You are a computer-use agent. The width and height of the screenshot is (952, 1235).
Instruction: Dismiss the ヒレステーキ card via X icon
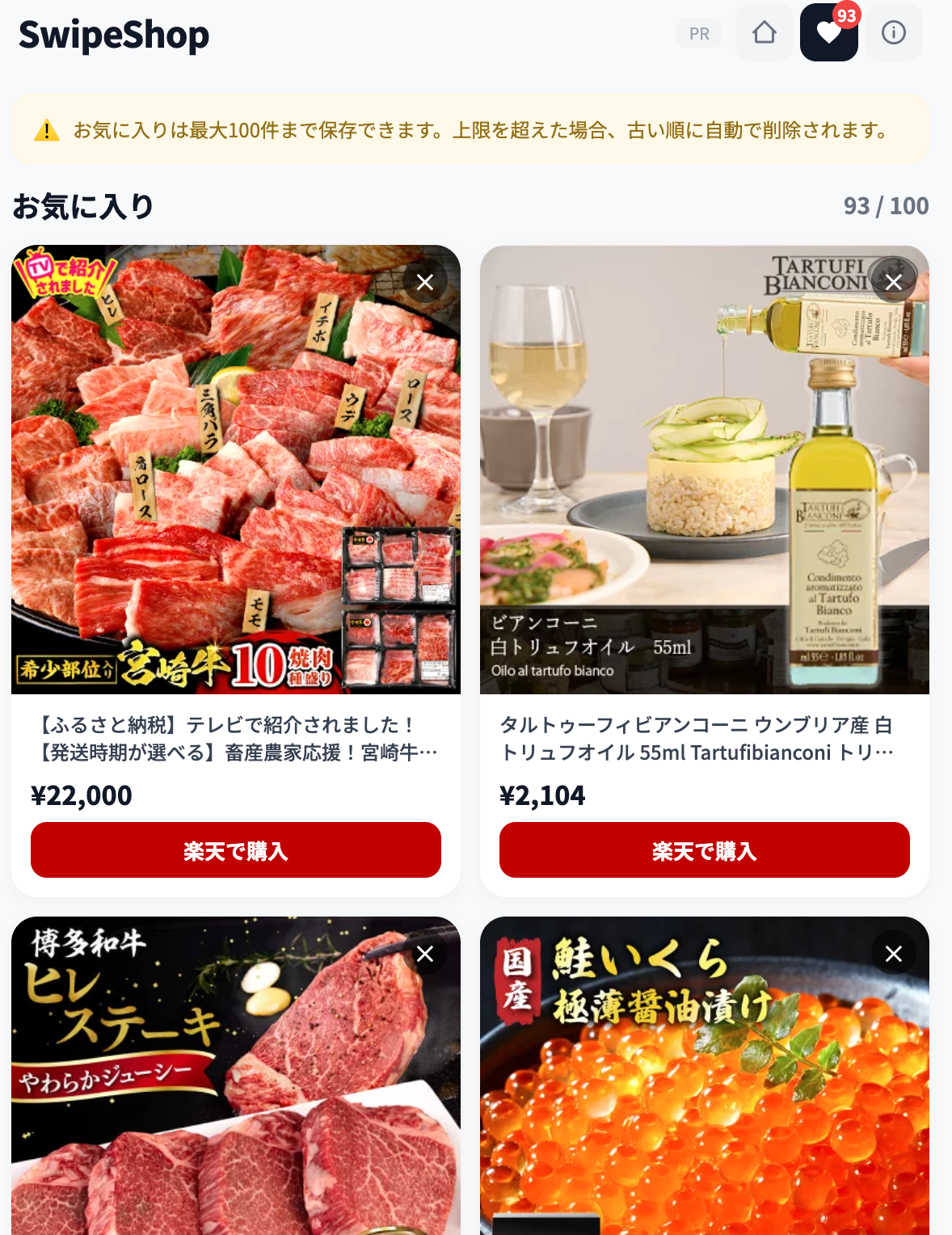pos(423,954)
